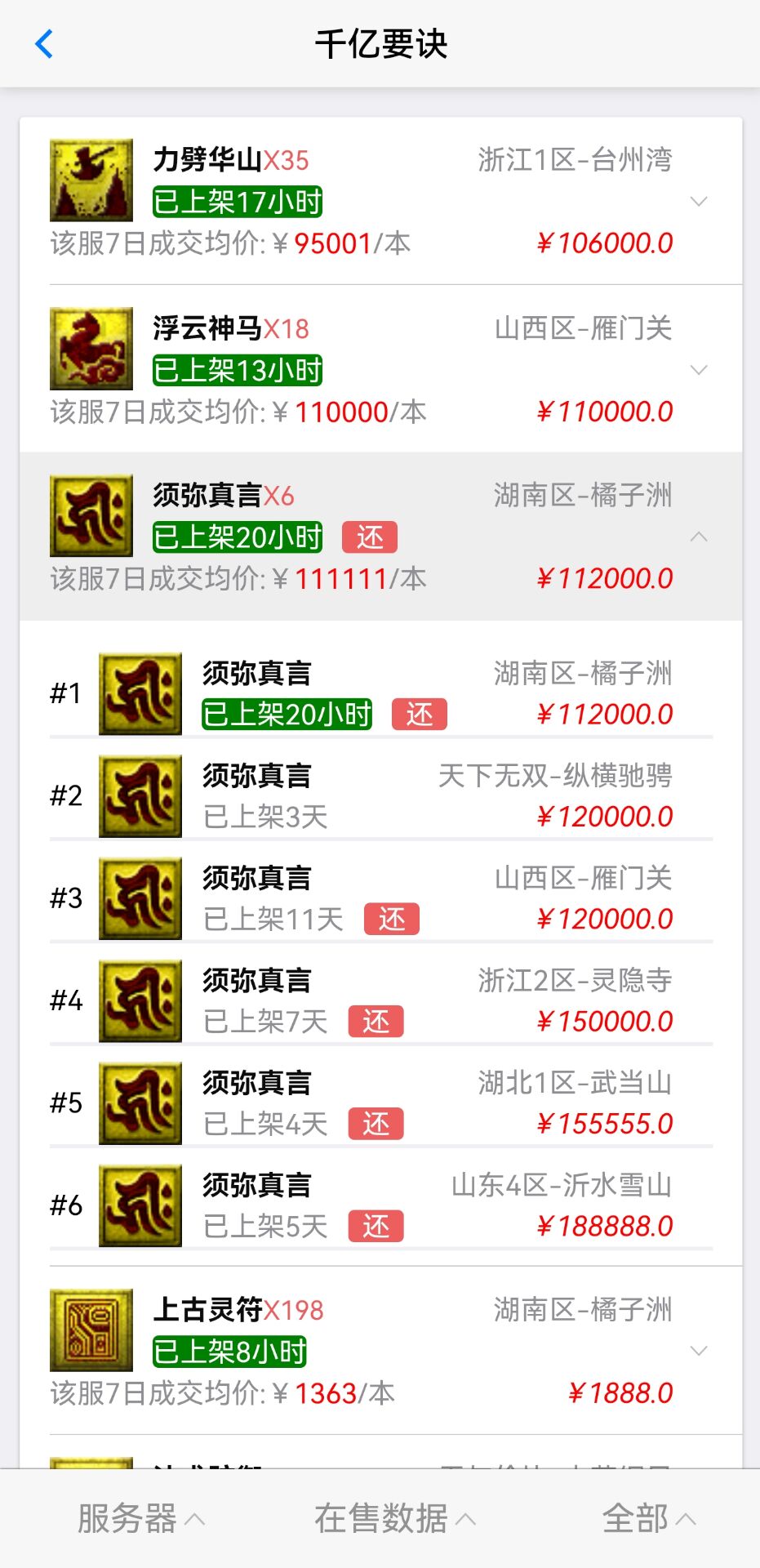Expand the 力劈华山 listing chevron
The width and height of the screenshot is (760, 1568).
click(x=699, y=202)
